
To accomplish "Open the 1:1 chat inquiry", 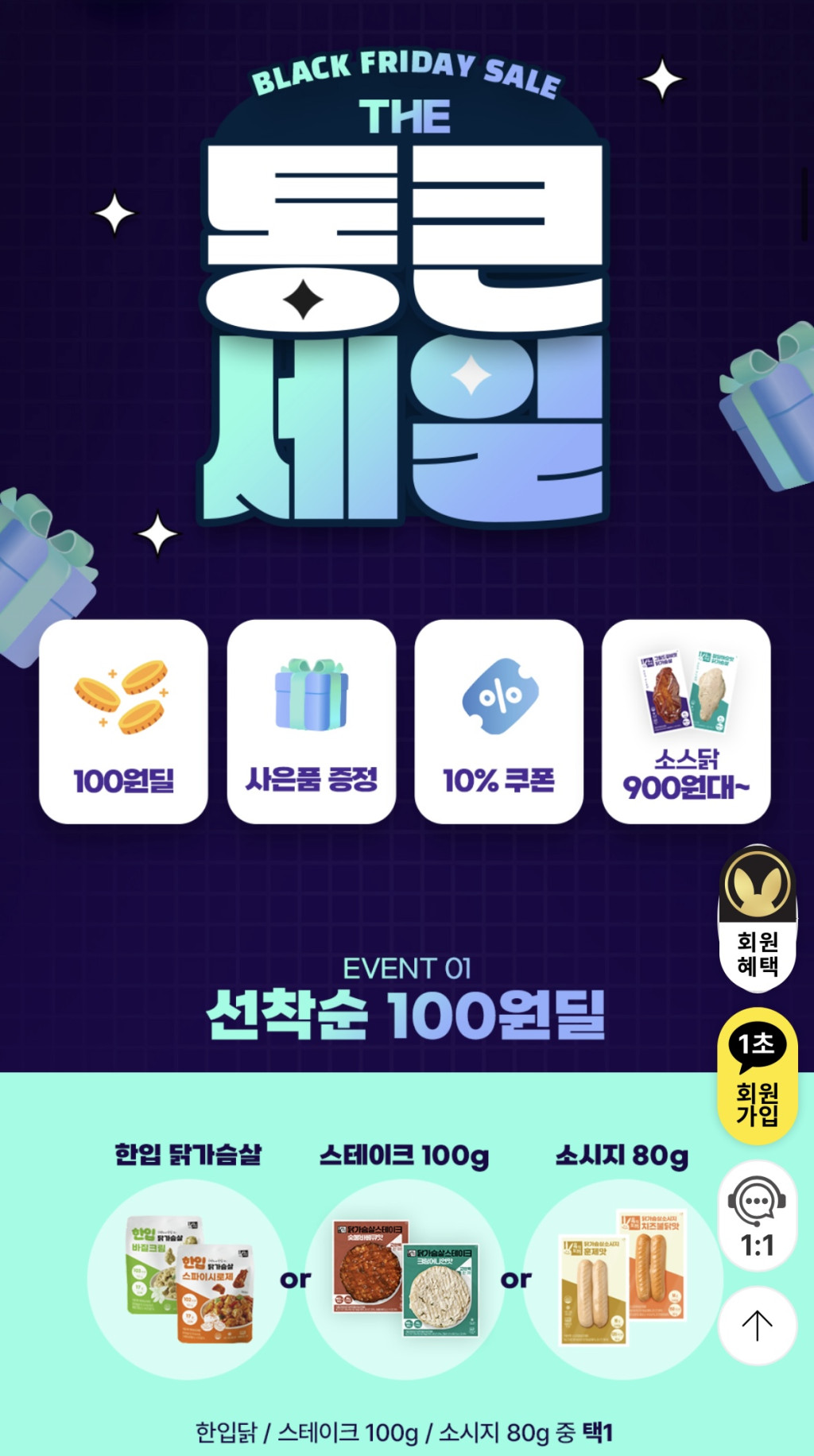I will coord(758,1217).
